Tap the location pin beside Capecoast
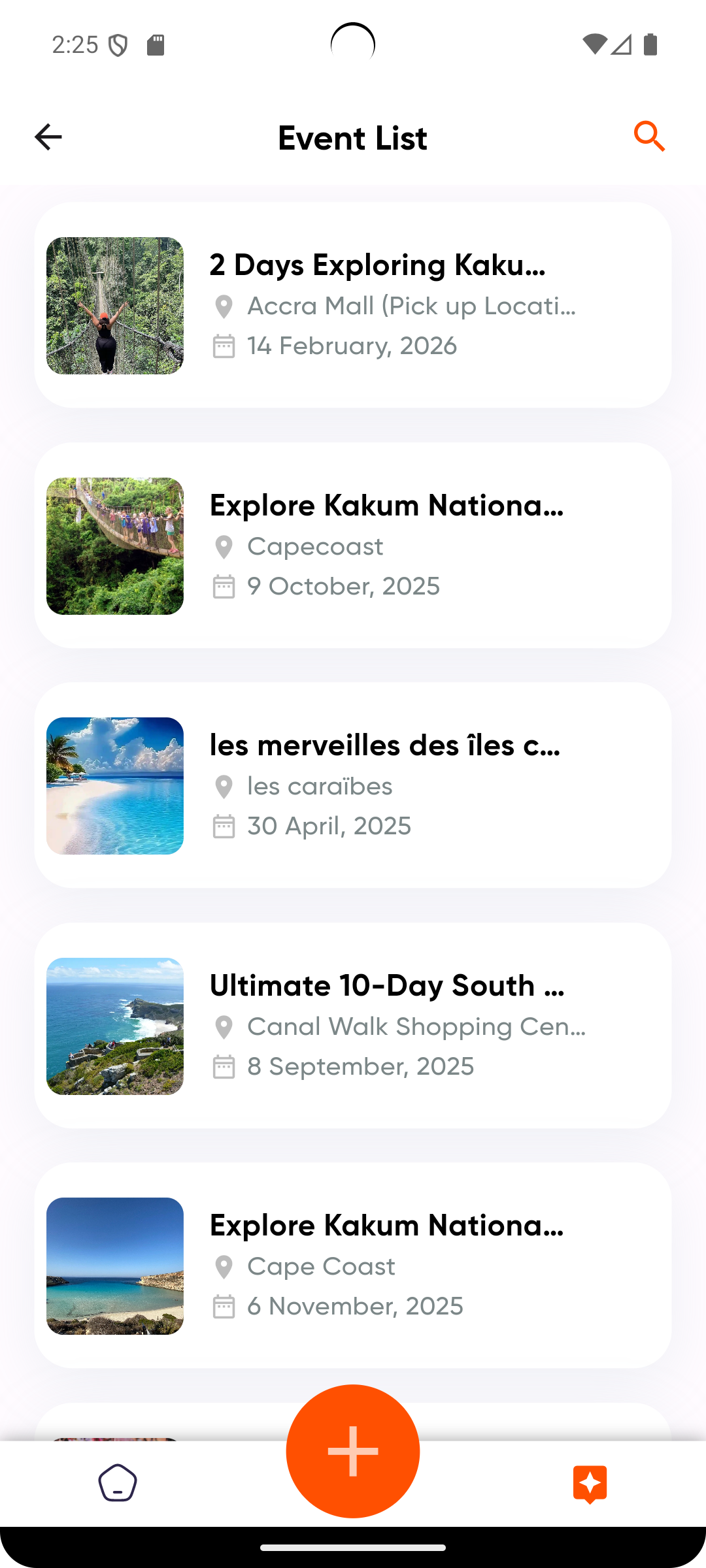Image resolution: width=706 pixels, height=1568 pixels. 224,547
